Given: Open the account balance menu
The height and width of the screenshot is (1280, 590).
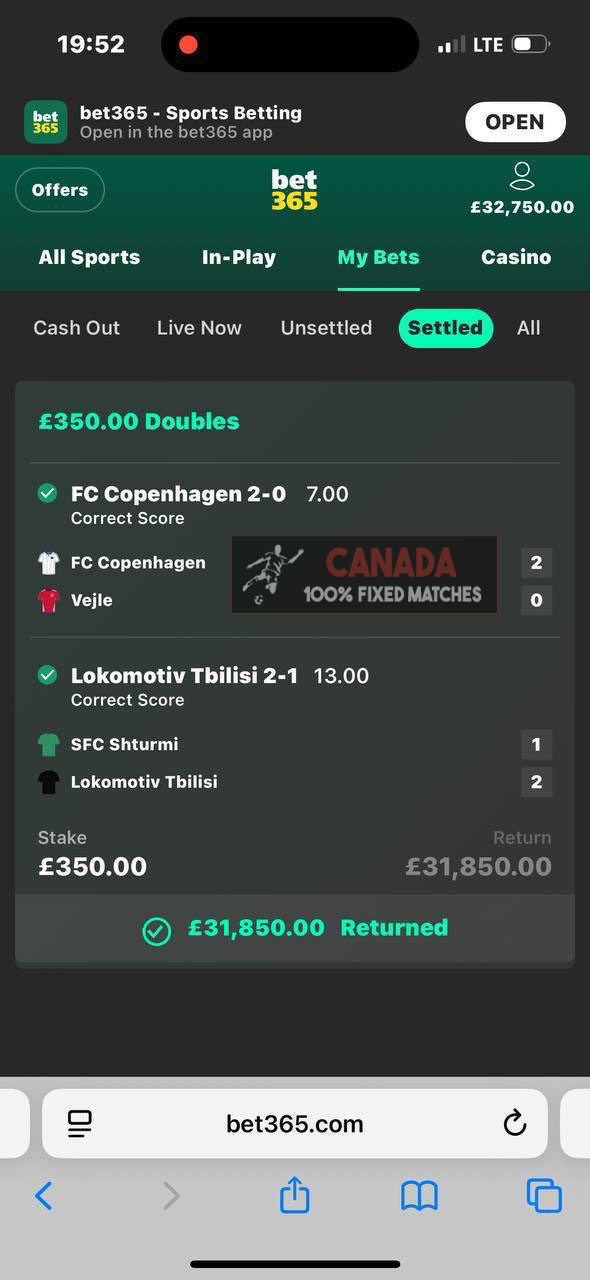Looking at the screenshot, I should pos(522,190).
